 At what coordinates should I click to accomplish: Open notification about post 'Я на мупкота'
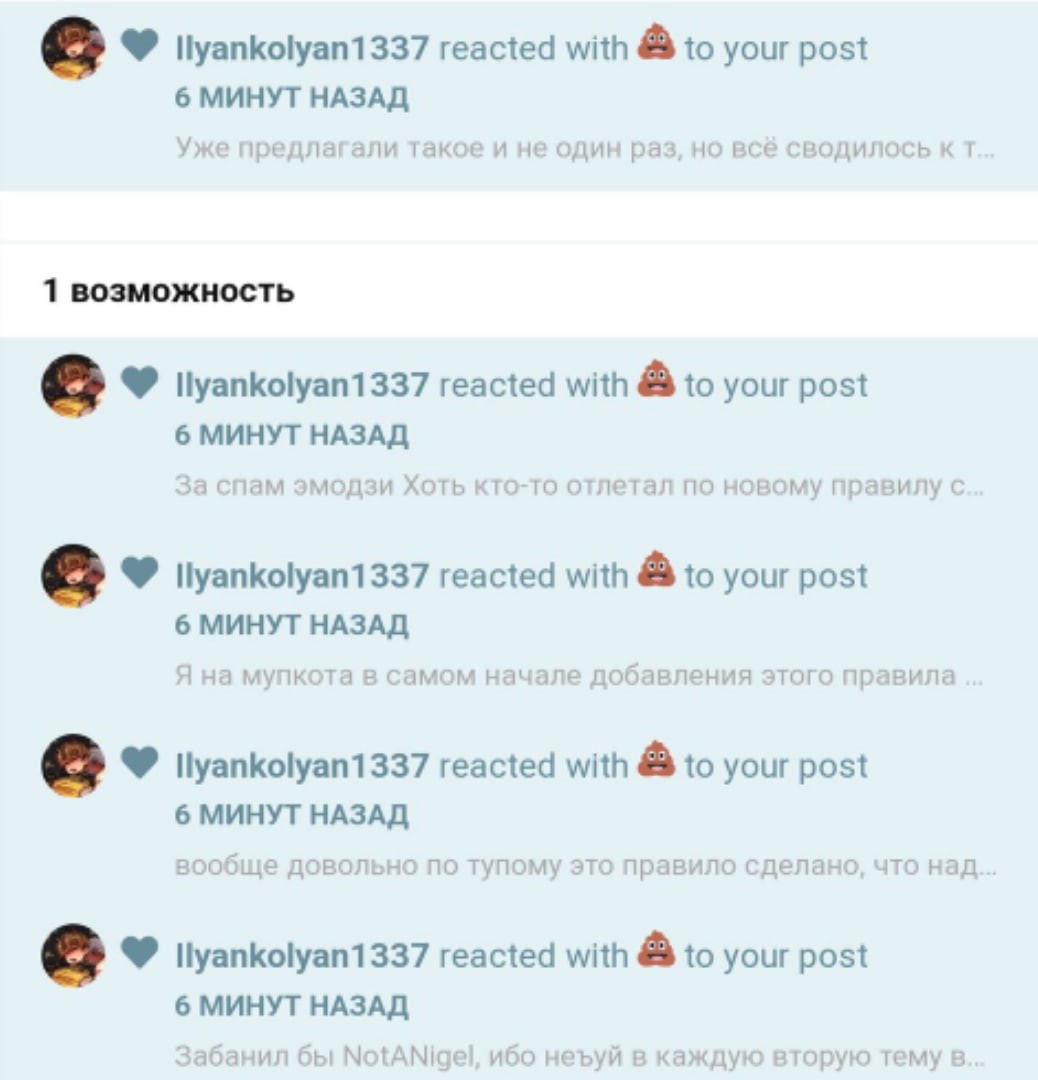(578, 678)
